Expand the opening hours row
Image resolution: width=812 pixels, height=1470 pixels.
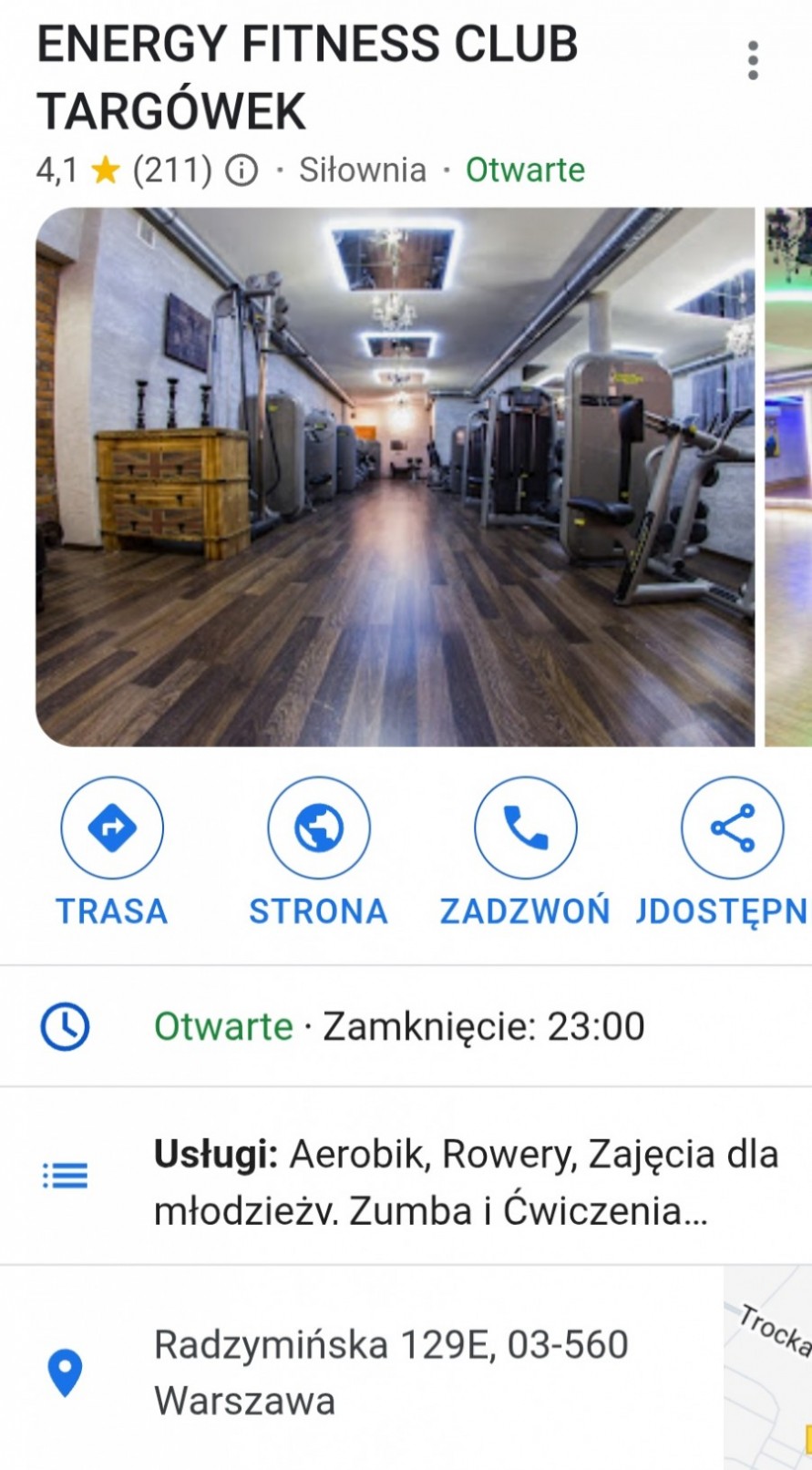coord(406,1026)
